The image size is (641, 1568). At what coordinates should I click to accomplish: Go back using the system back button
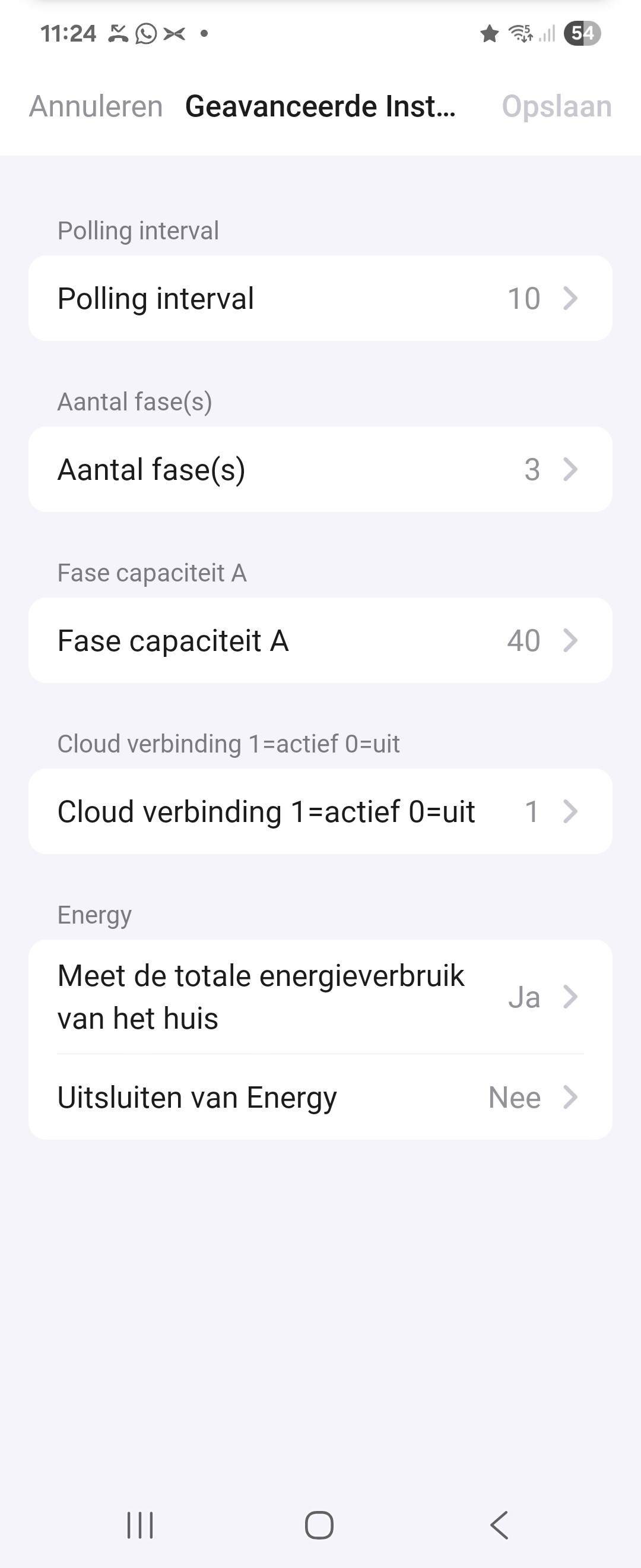point(499,1525)
